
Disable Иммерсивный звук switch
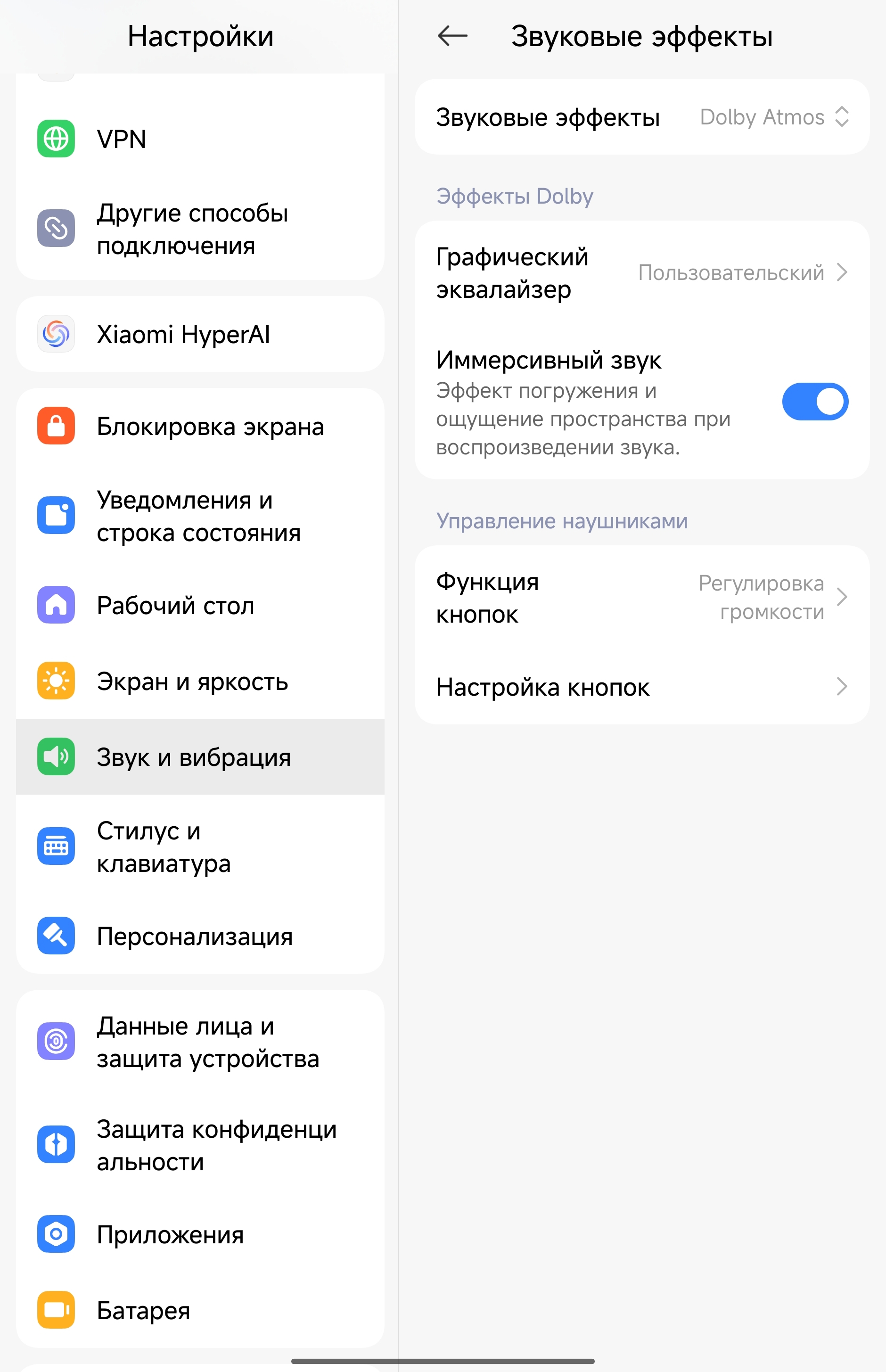[814, 402]
